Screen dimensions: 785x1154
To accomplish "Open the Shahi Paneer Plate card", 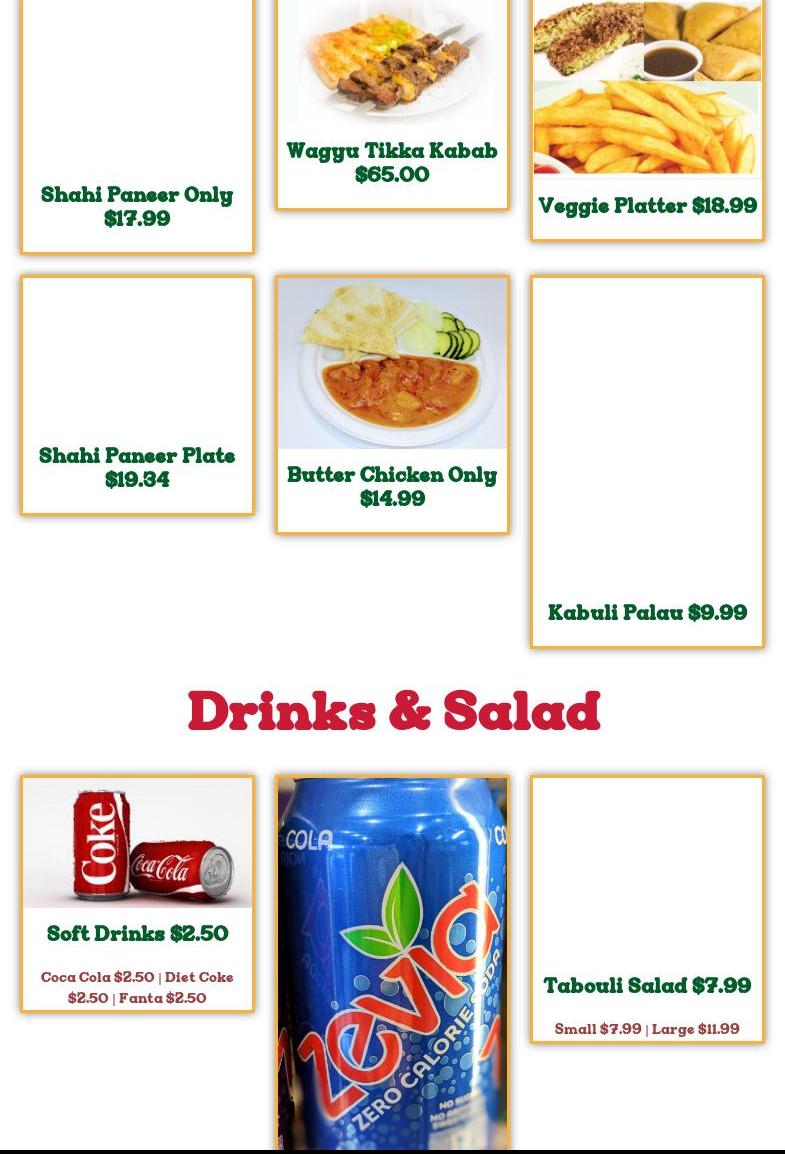I will [137, 466].
